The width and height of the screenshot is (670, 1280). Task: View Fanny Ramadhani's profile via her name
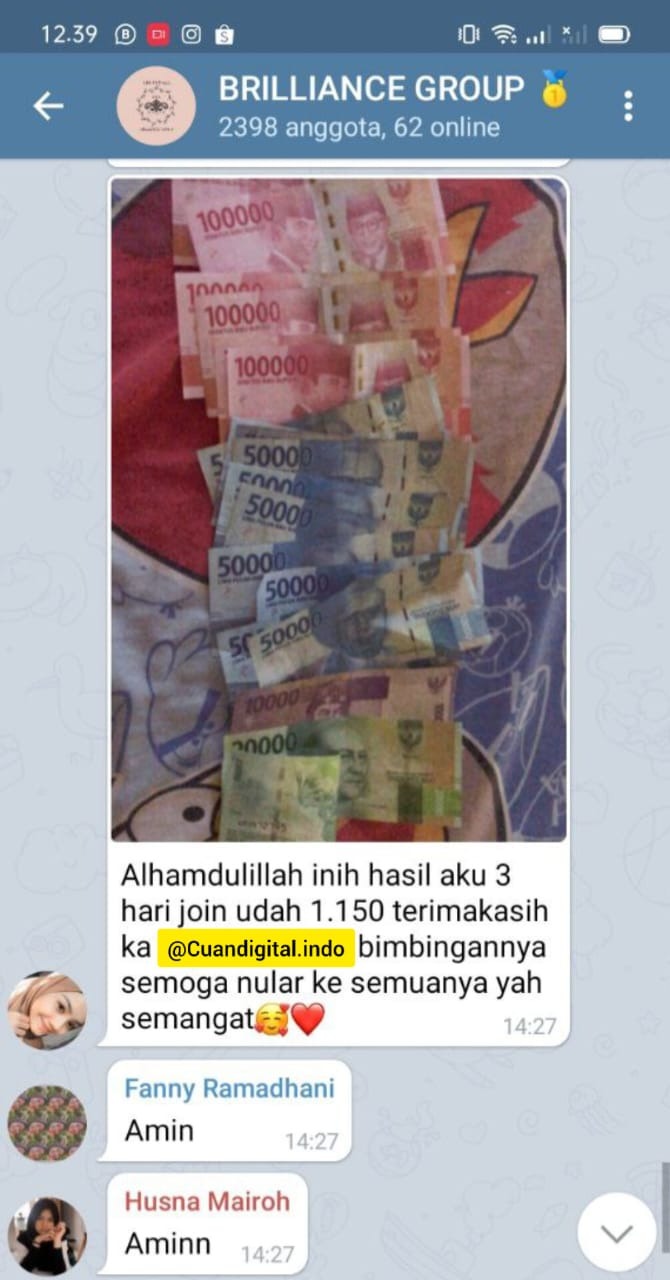click(229, 1089)
